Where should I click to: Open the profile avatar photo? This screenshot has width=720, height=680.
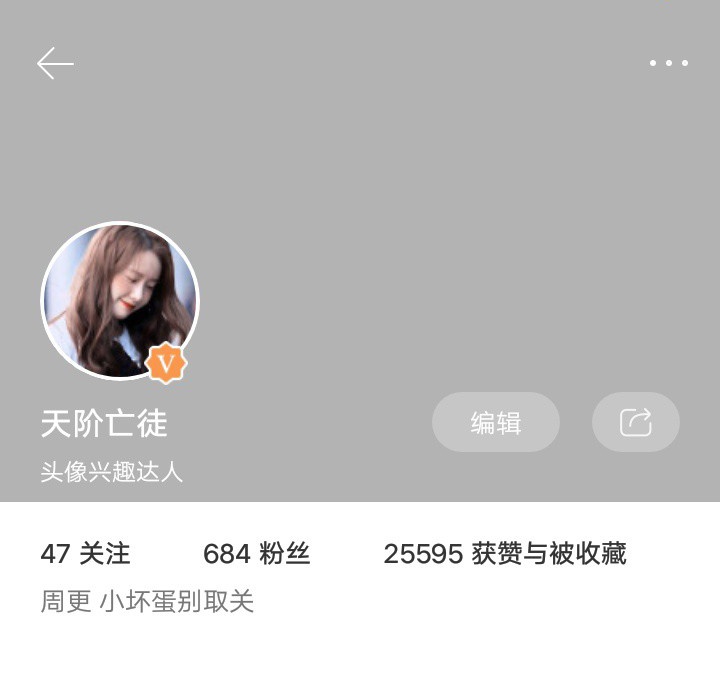[119, 300]
